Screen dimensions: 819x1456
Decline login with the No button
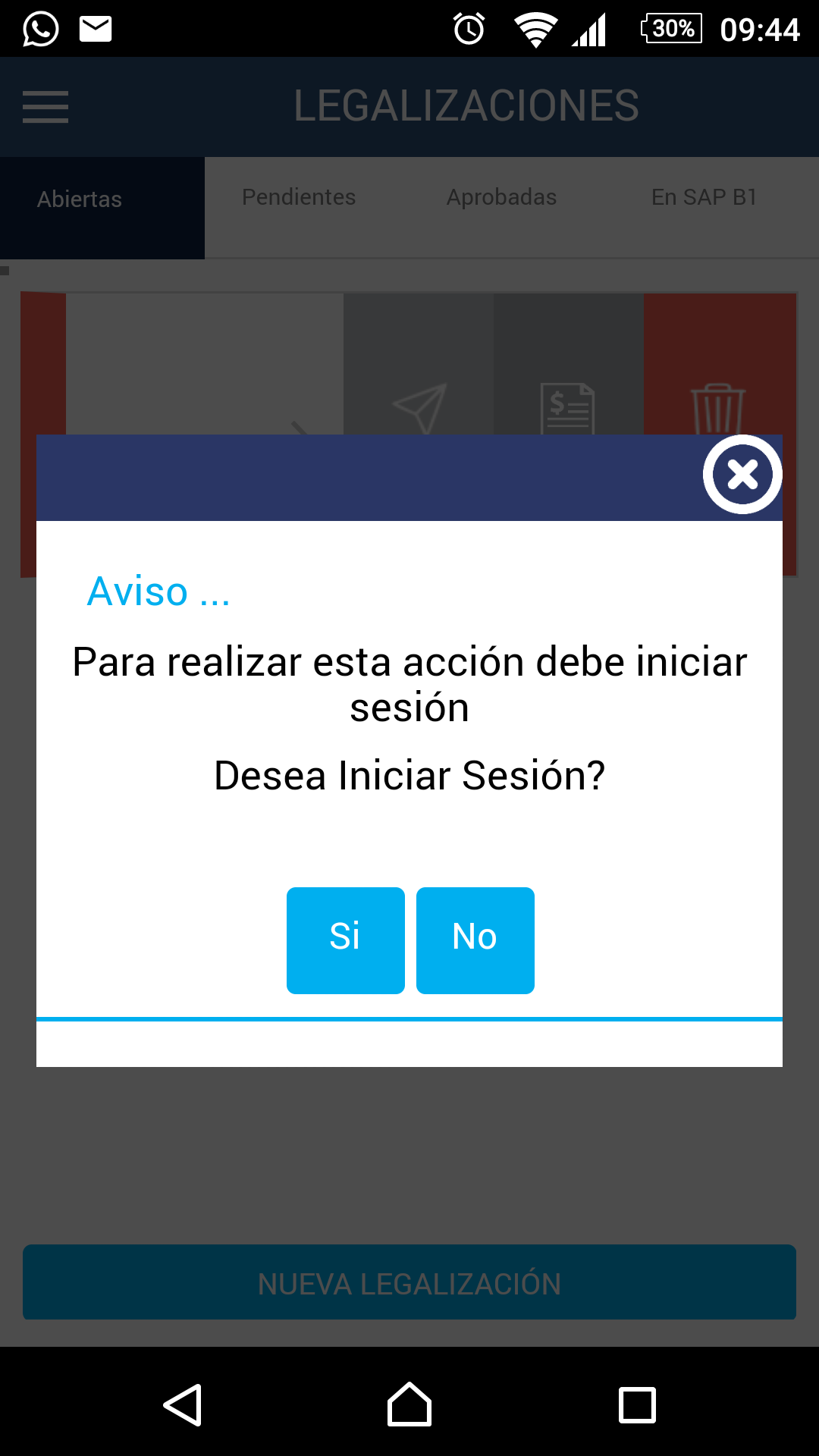[475, 940]
